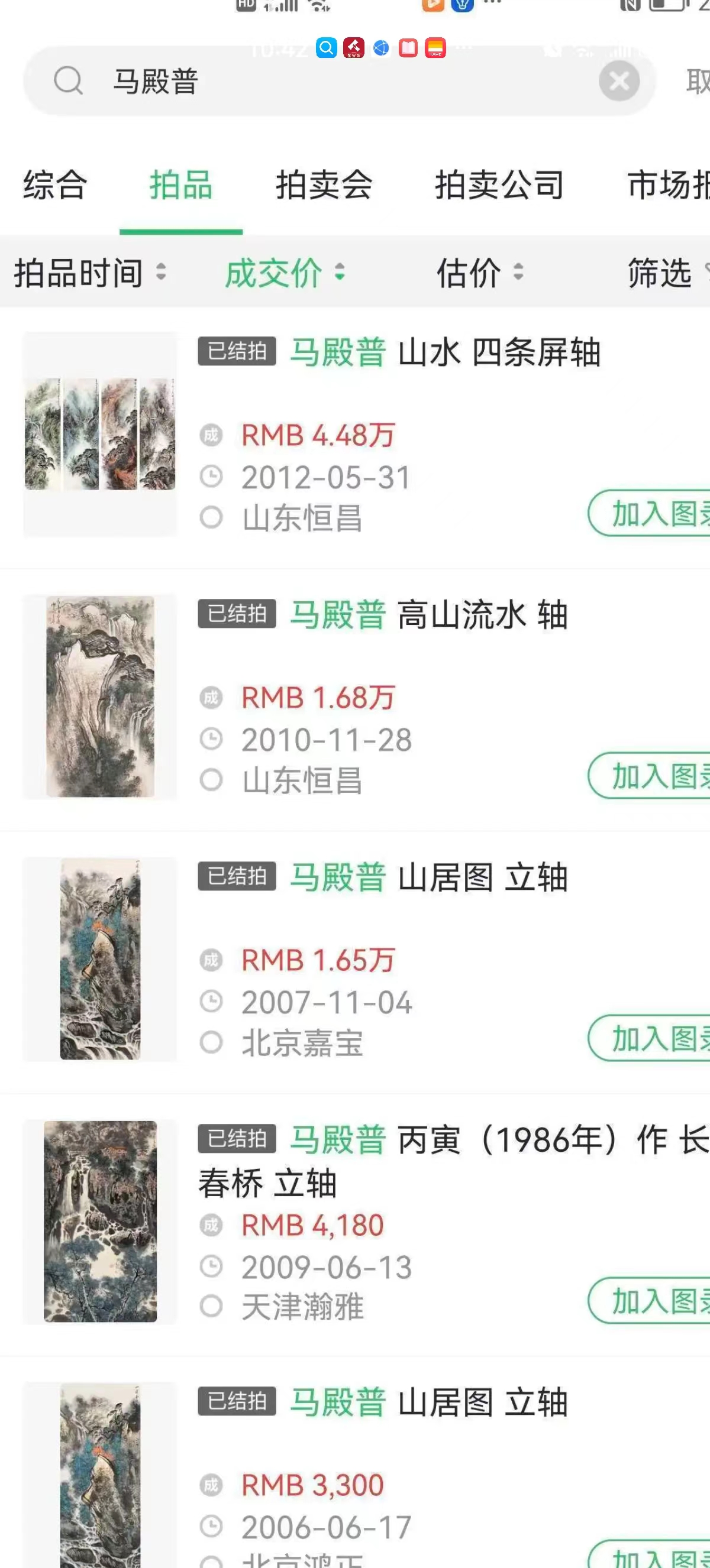Switch to the 综合 tab
Image resolution: width=710 pixels, height=1568 pixels.
pyautogui.click(x=56, y=185)
